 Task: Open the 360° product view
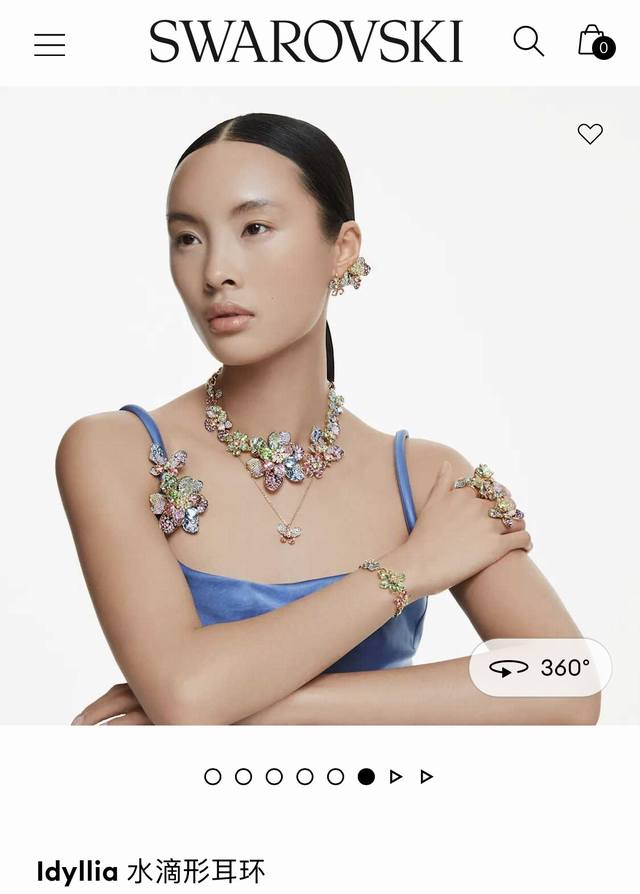pos(540,668)
